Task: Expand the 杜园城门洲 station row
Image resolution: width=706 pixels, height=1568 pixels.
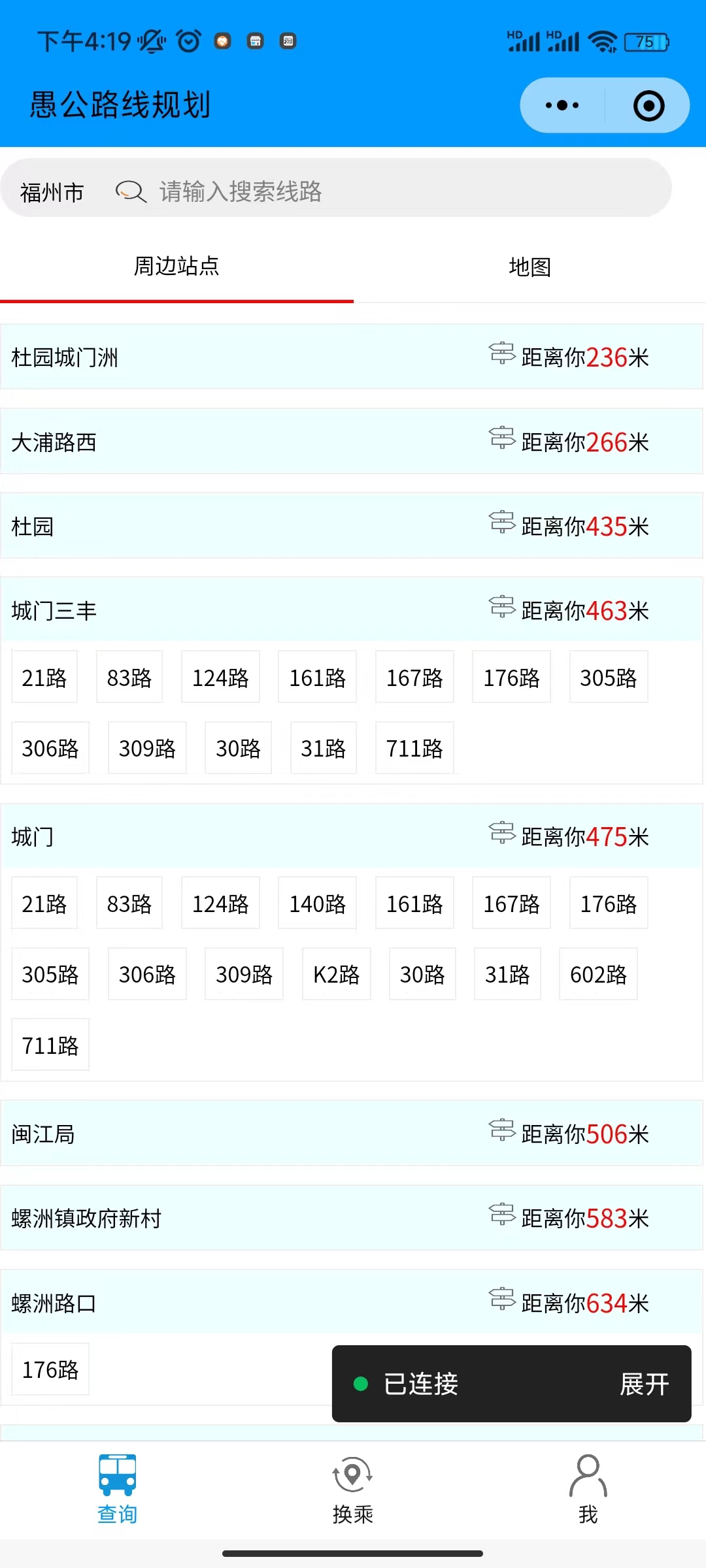Action: (x=352, y=357)
